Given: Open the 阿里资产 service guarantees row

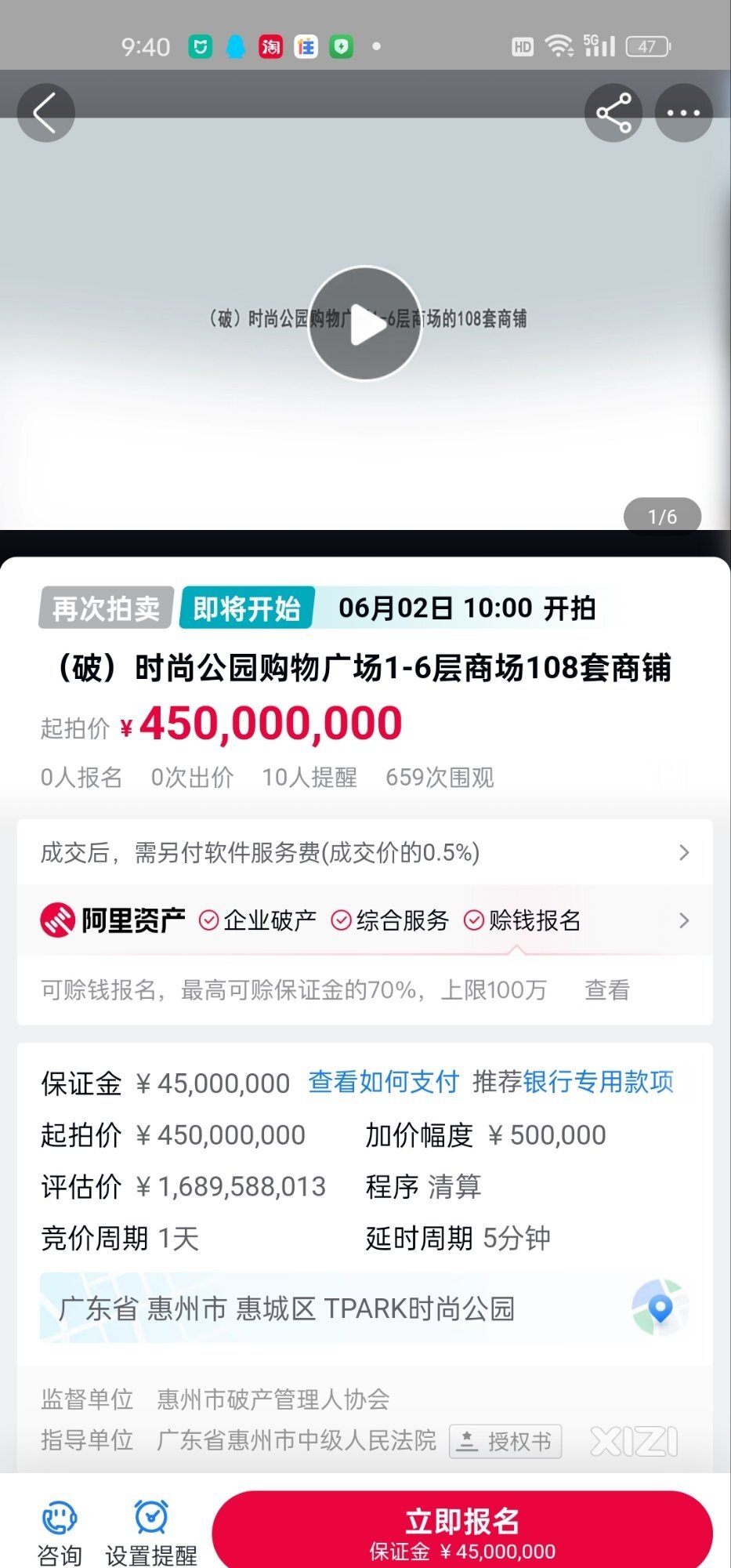Looking at the screenshot, I should (x=365, y=920).
